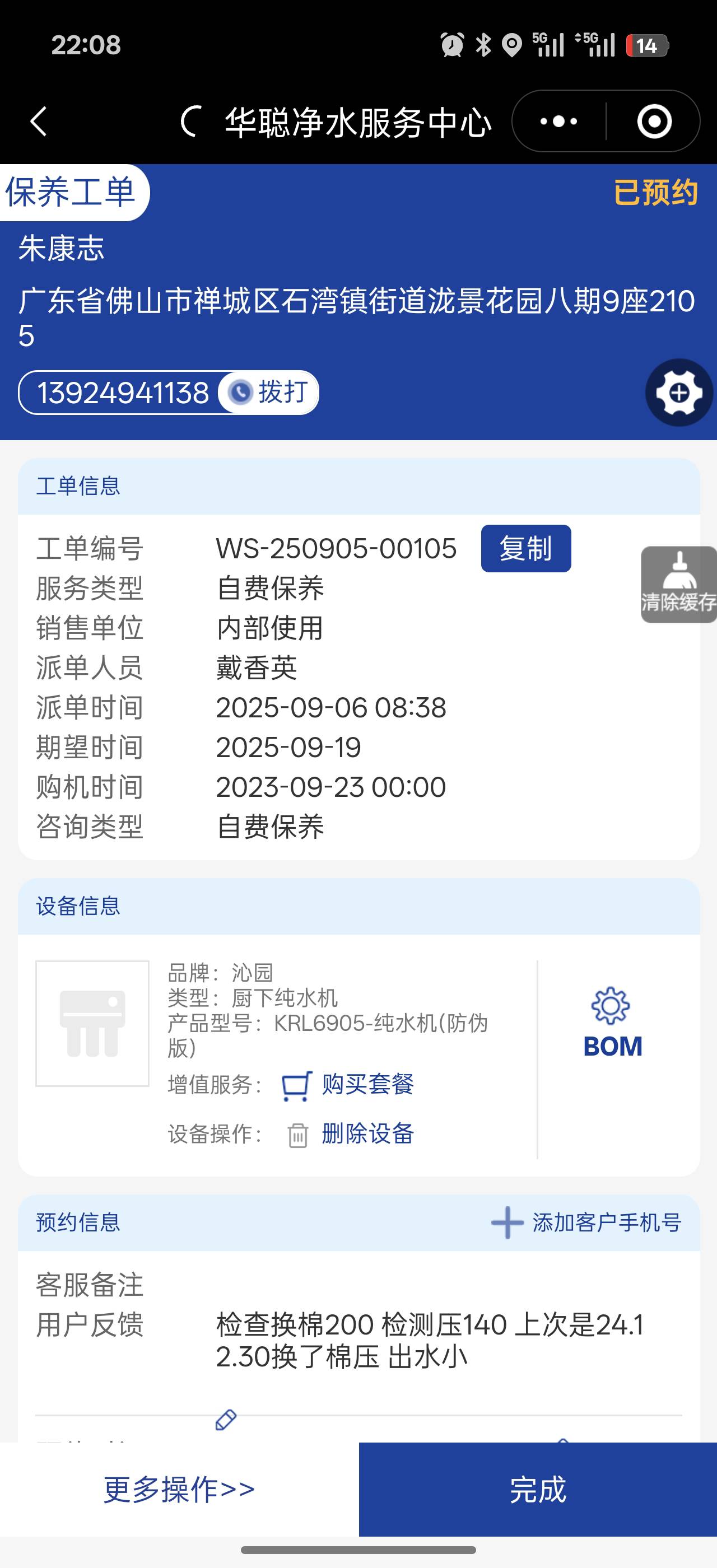Mark the work order as 完成
This screenshot has width=717, height=1568.
click(x=537, y=1490)
